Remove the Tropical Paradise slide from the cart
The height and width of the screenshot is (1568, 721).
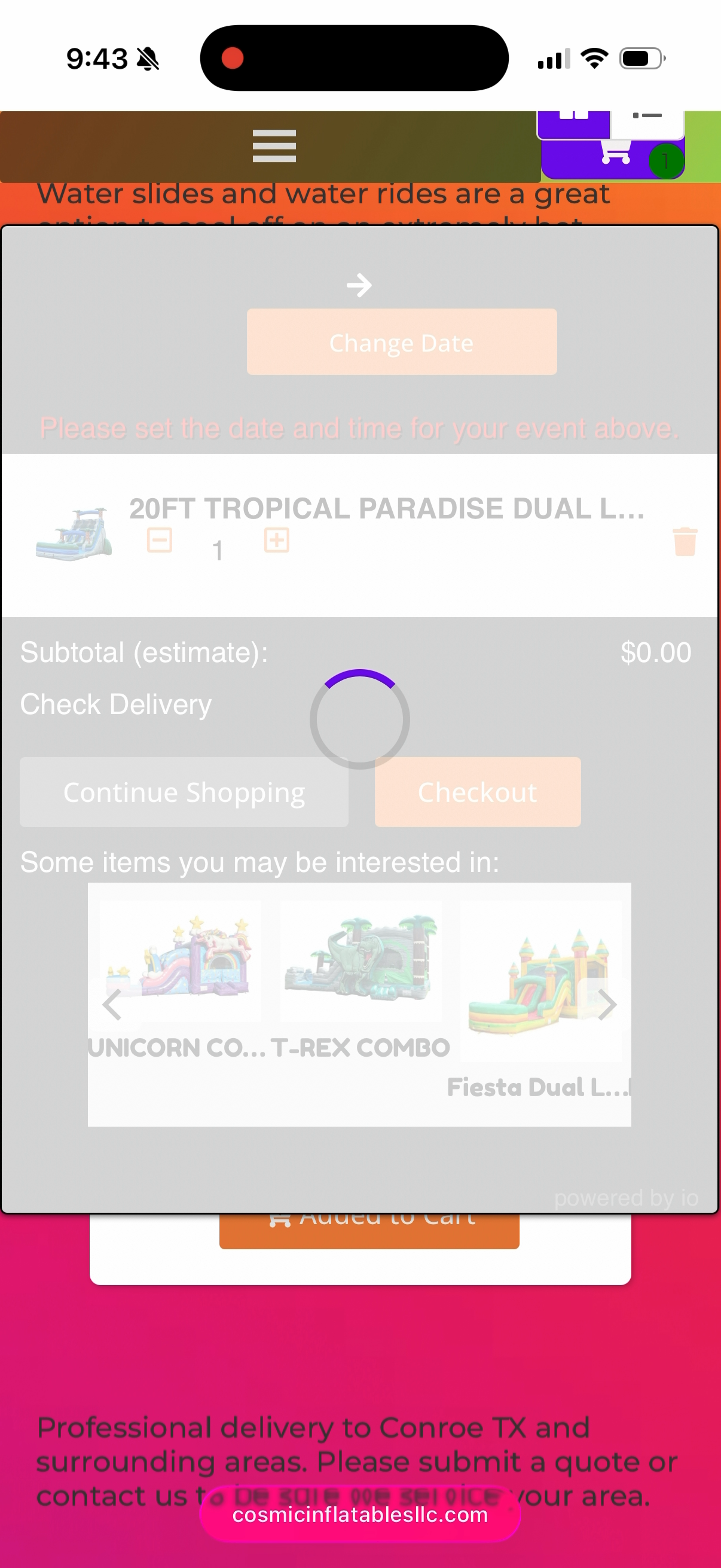(685, 541)
